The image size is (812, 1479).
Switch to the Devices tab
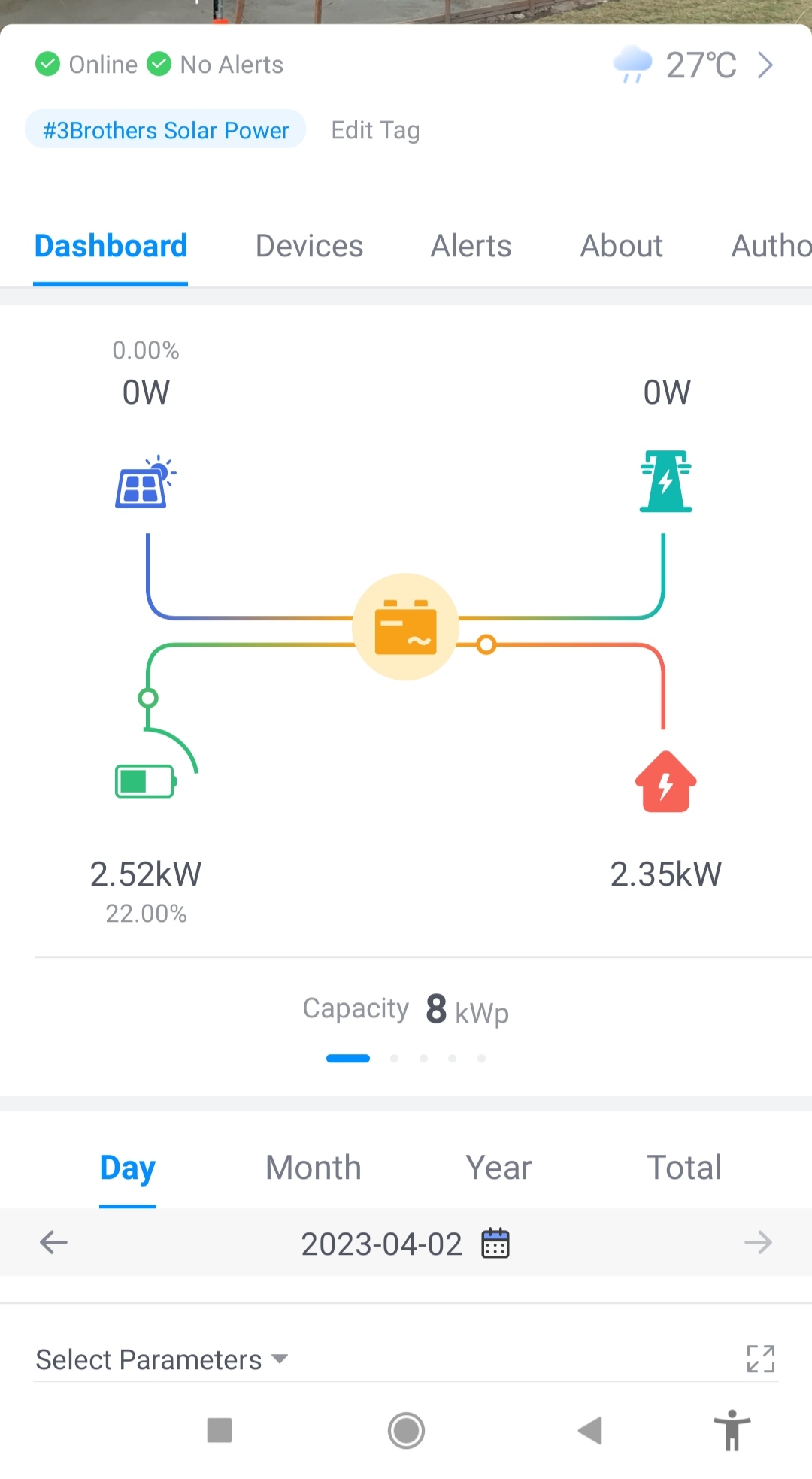point(309,246)
